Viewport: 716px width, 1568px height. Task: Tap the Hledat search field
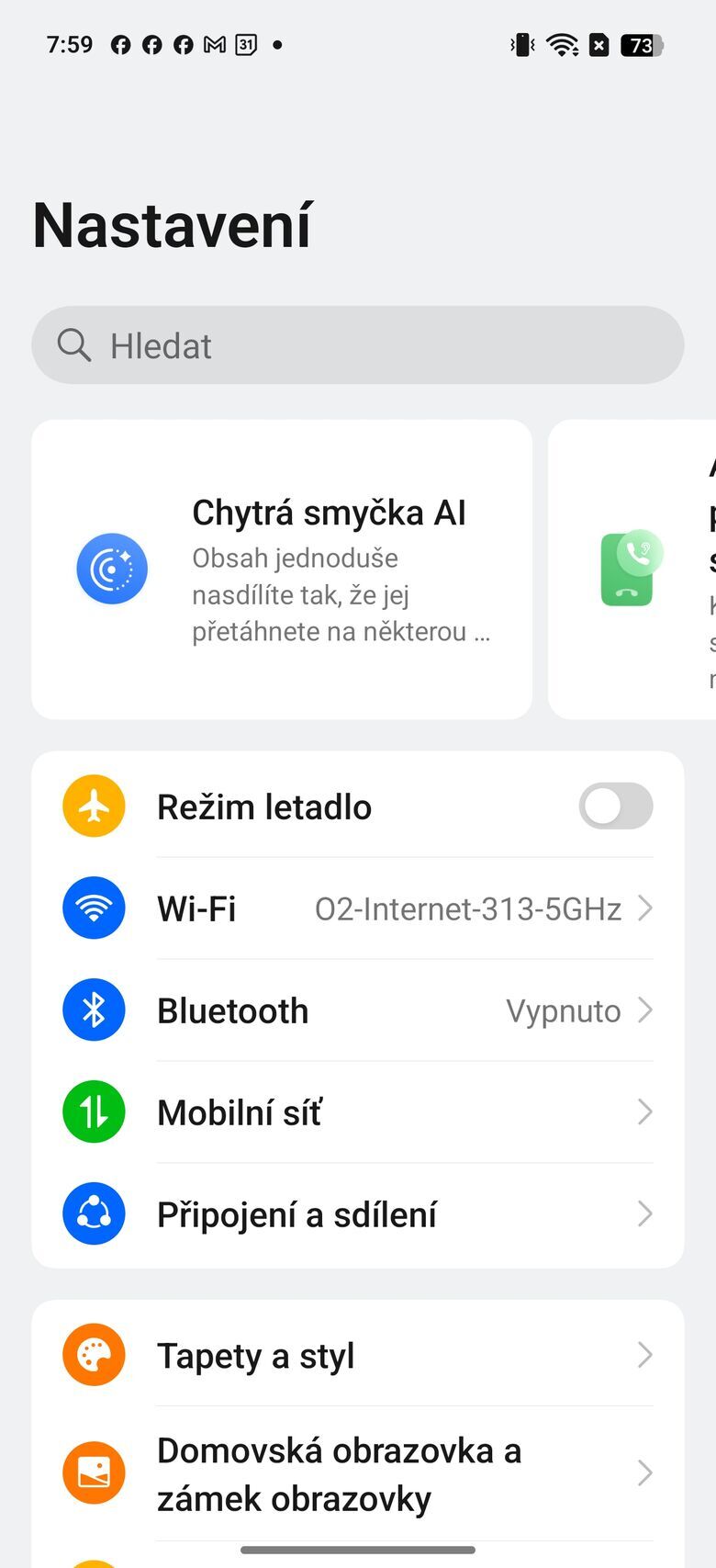(358, 345)
